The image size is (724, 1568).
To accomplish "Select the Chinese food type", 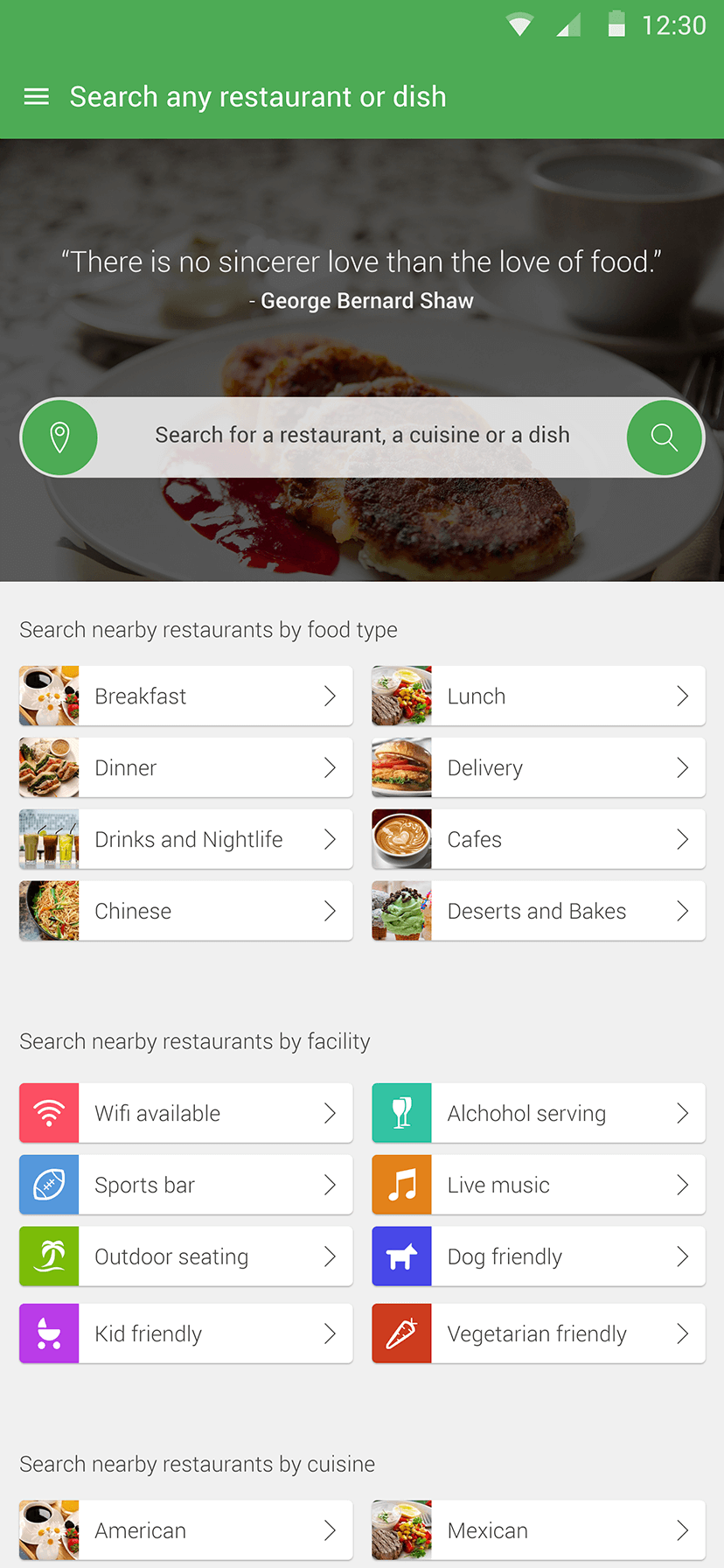I will point(186,911).
